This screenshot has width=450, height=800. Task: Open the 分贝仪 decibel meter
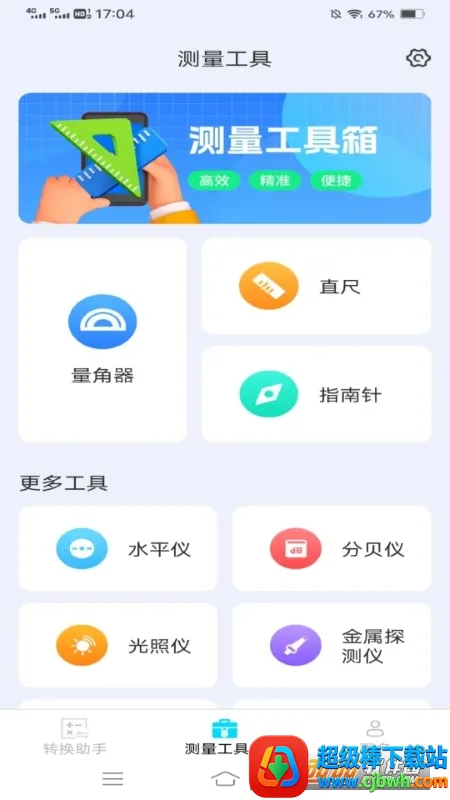pyautogui.click(x=332, y=549)
